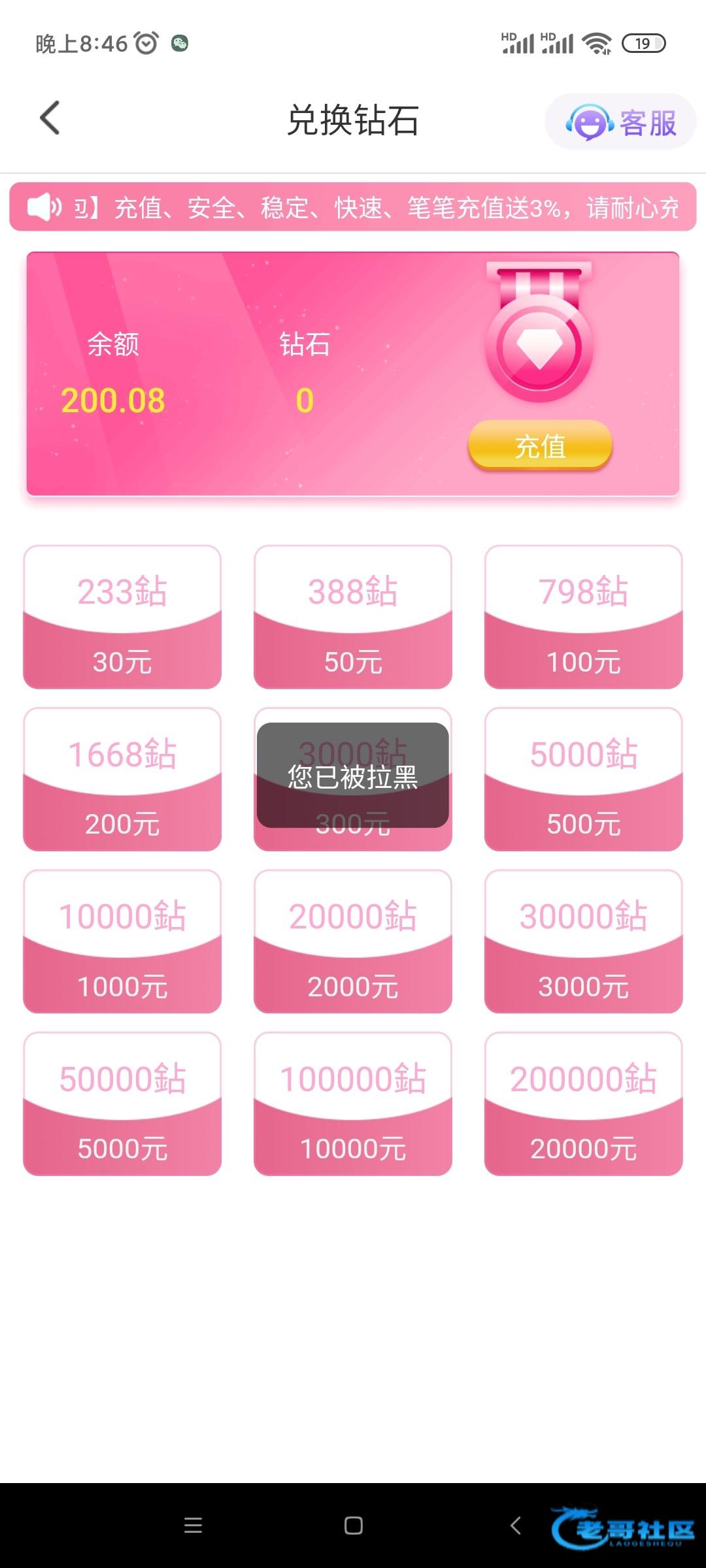The height and width of the screenshot is (1568, 706).
Task: Choose the 10000钻 for 1000元 package
Action: pos(122,941)
